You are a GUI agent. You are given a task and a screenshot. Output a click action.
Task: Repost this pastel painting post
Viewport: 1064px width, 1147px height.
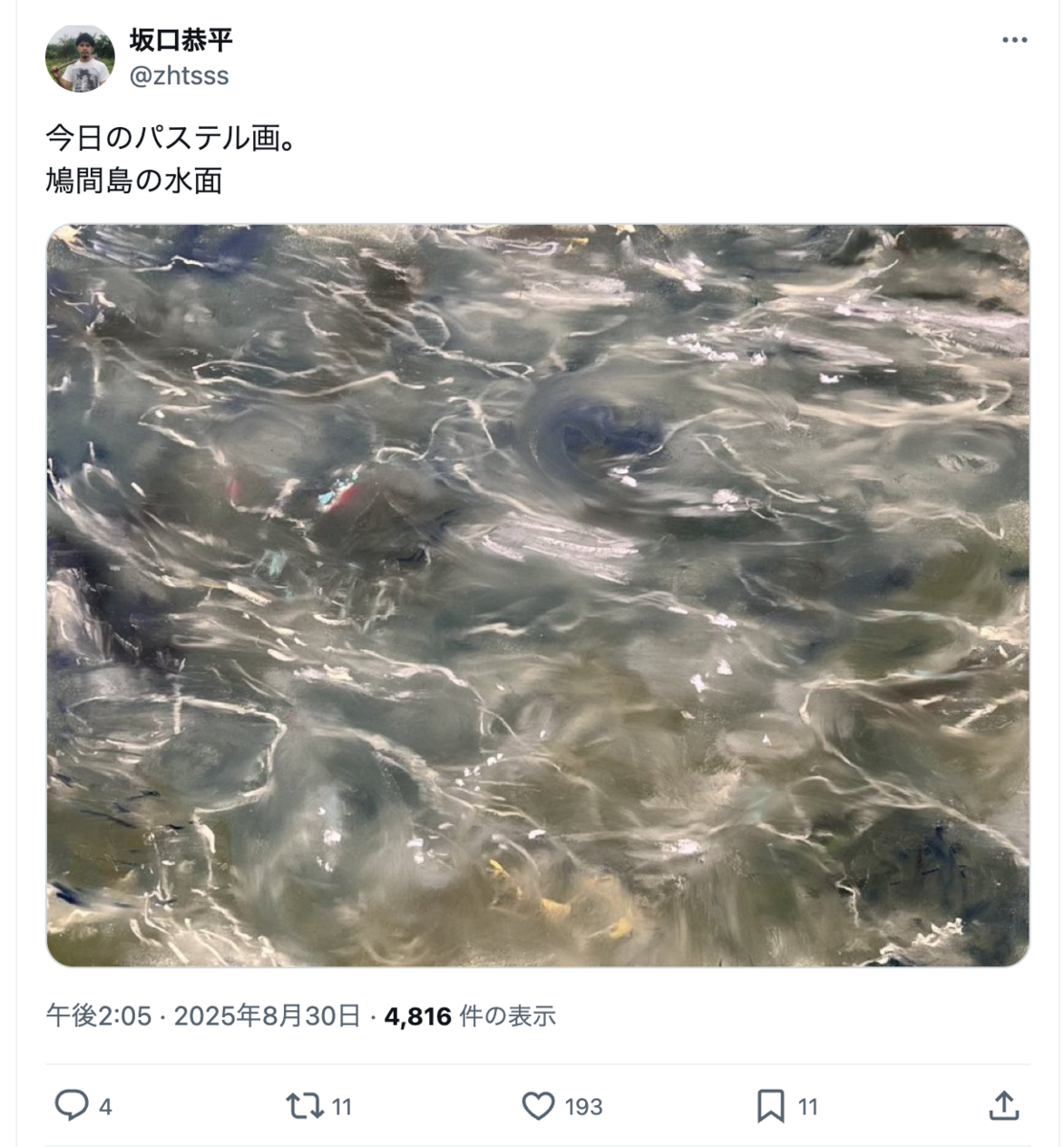click(x=305, y=1106)
